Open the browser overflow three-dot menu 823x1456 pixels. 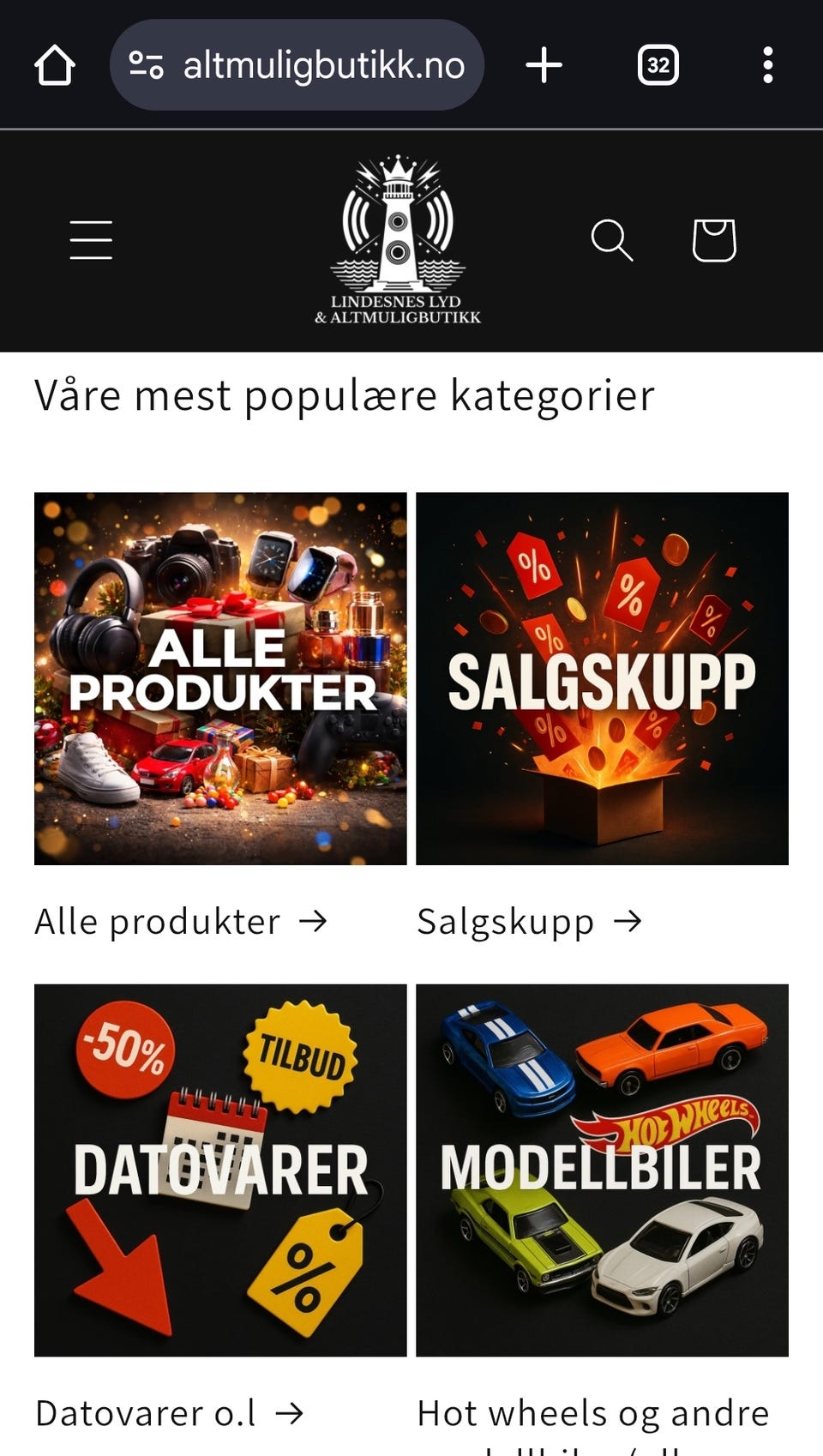click(770, 63)
